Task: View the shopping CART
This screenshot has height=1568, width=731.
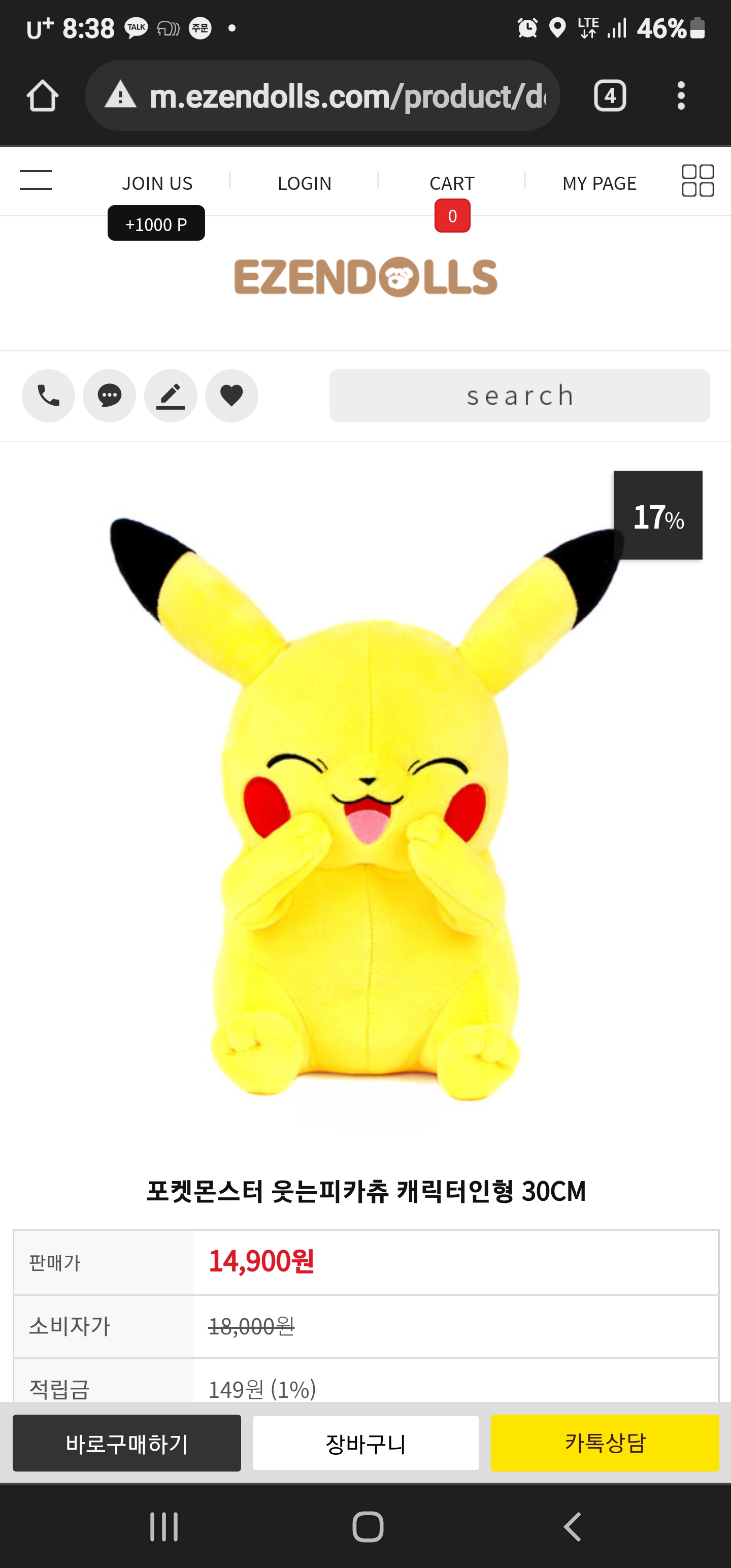Action: tap(452, 183)
